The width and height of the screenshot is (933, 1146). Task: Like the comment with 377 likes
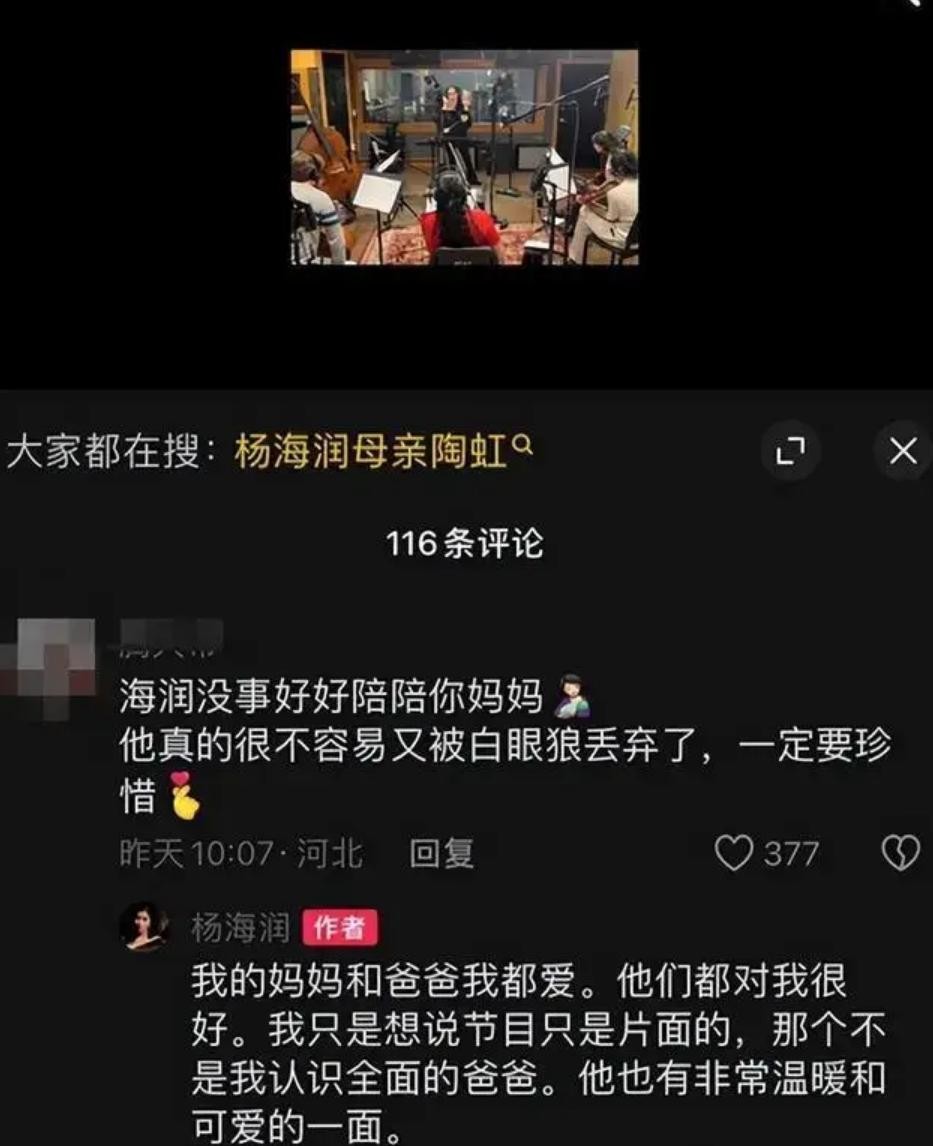[x=735, y=854]
